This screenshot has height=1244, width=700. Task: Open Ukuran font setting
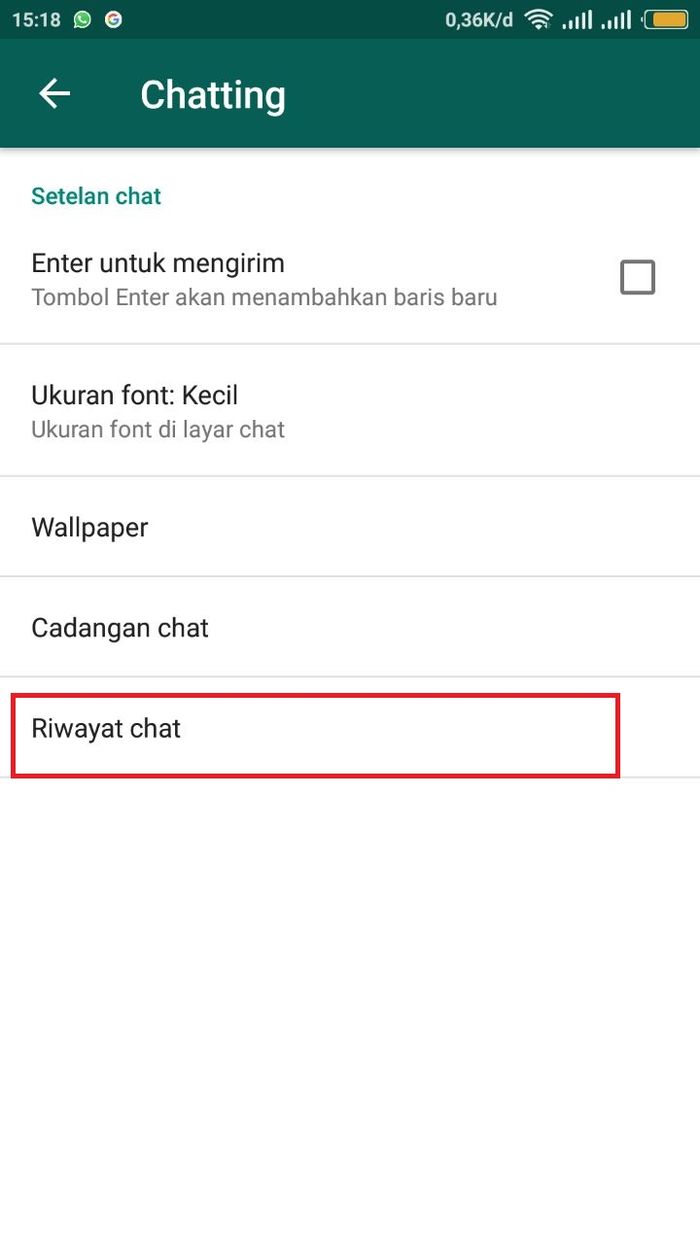coord(350,411)
